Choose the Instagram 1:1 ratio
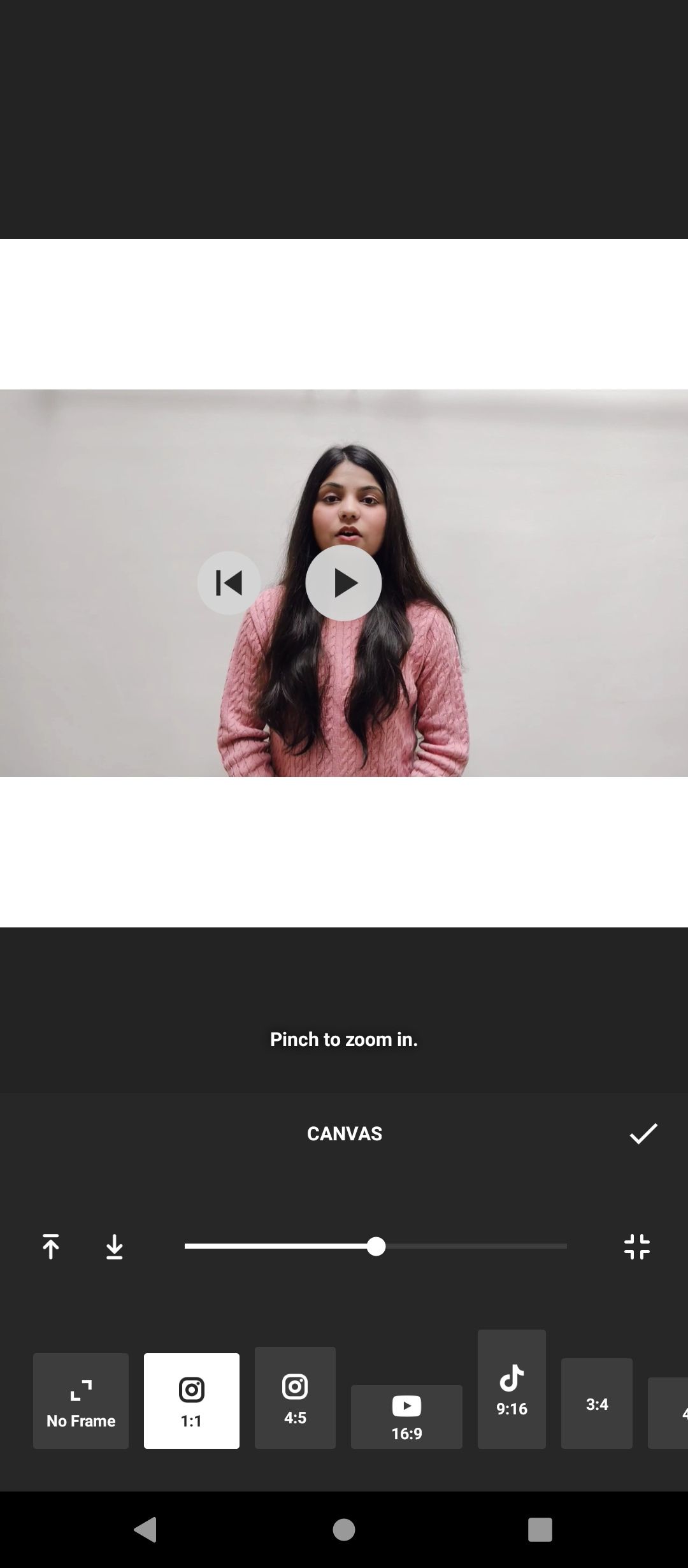The image size is (688, 1568). tap(192, 1400)
